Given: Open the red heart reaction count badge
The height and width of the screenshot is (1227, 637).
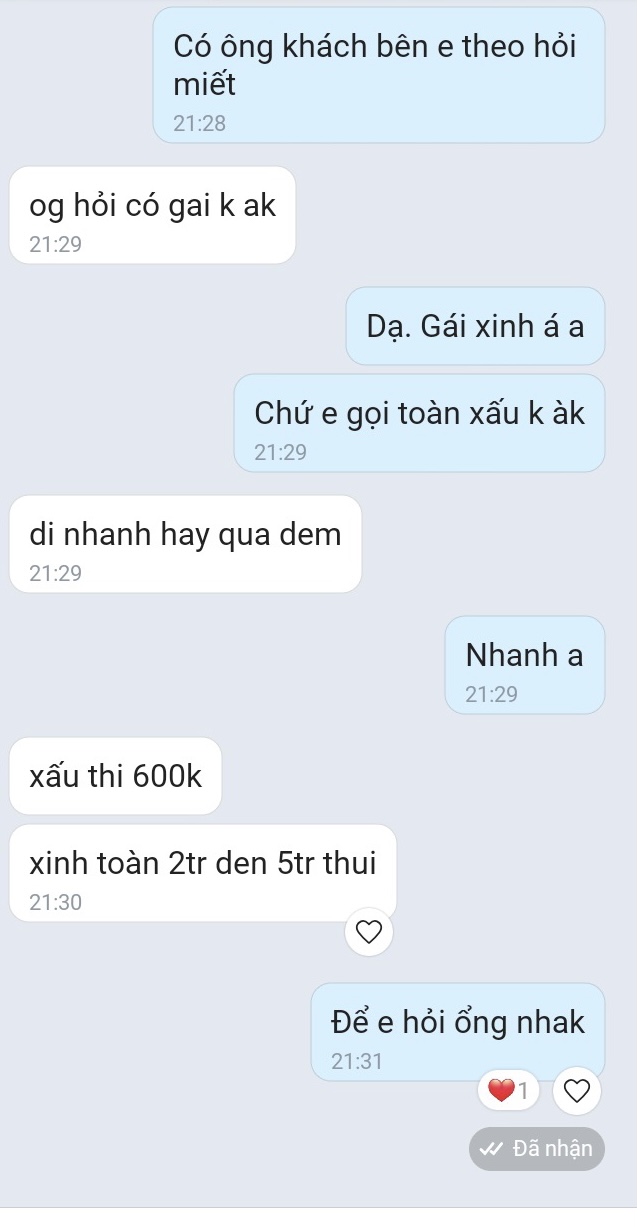Looking at the screenshot, I should click(508, 1090).
